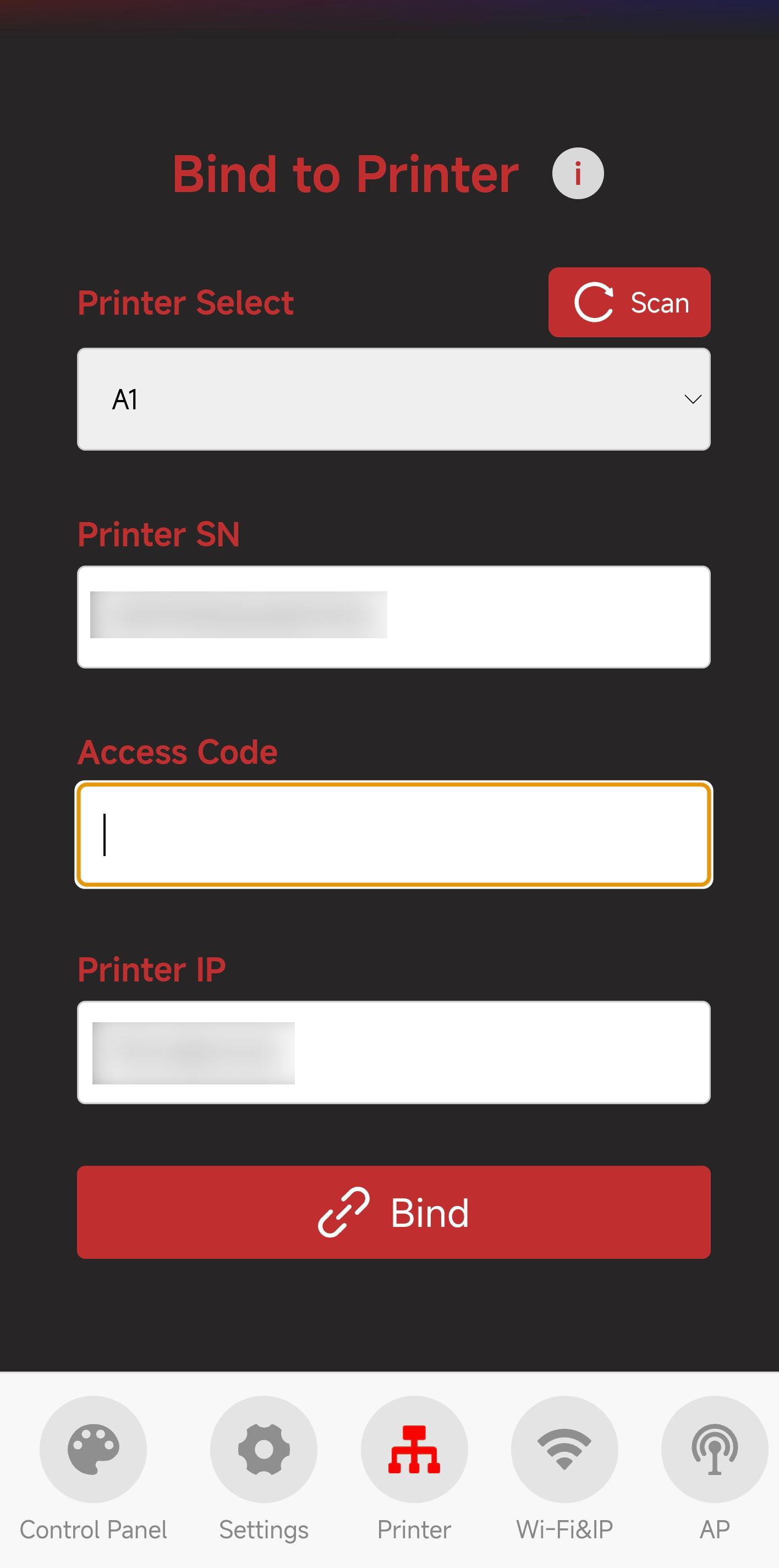The height and width of the screenshot is (1568, 779).
Task: Tap the Bind button
Action: 394,1213
